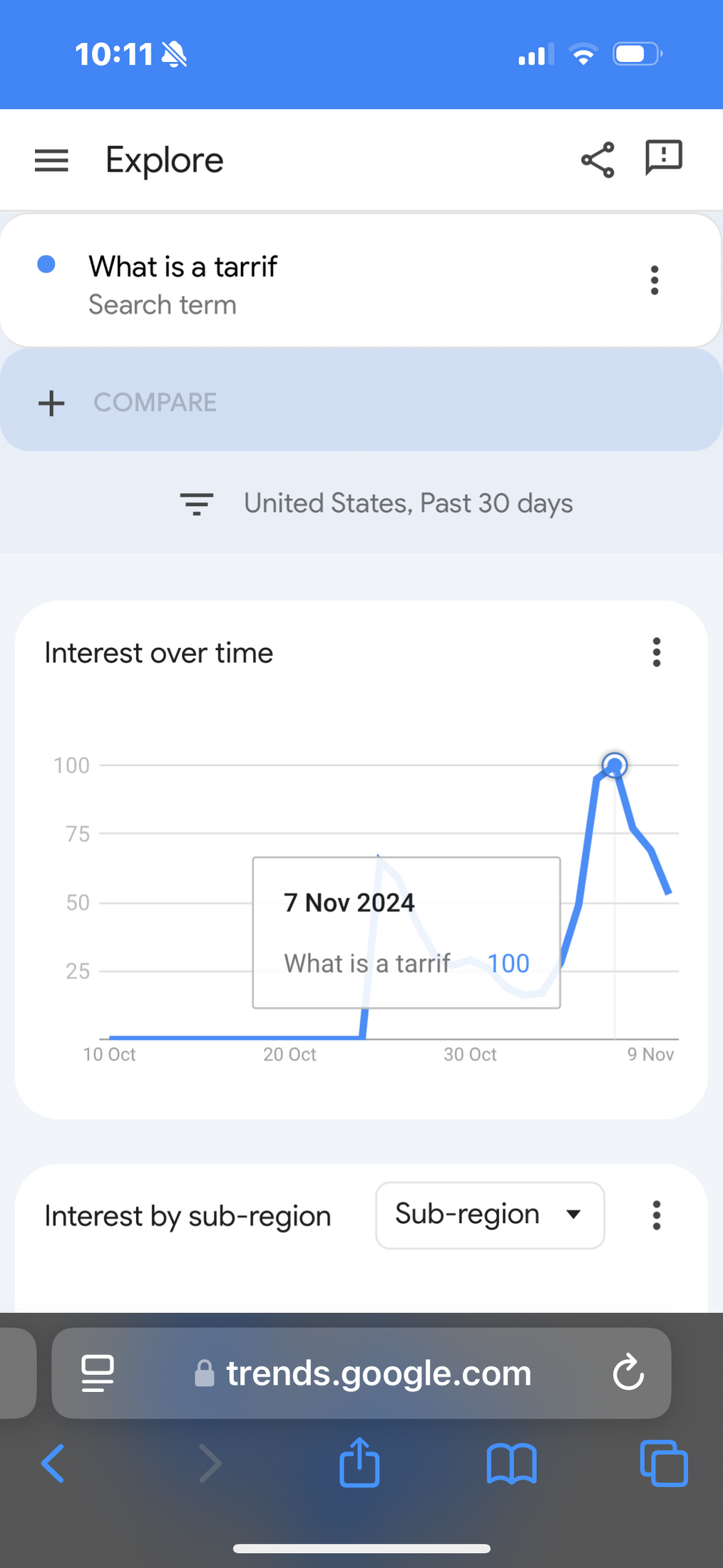
Task: Add a comparison term with Compare
Action: (x=361, y=403)
